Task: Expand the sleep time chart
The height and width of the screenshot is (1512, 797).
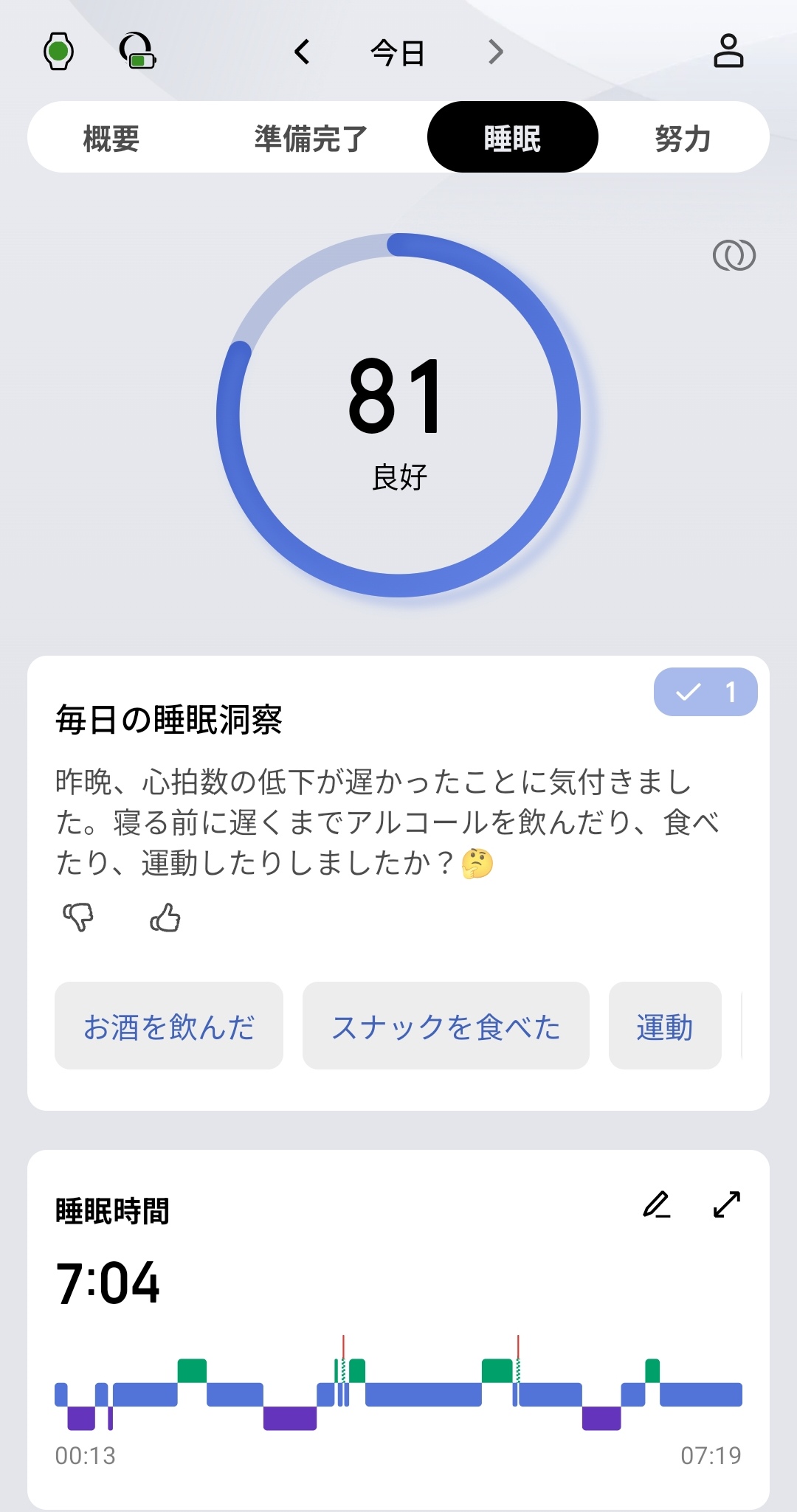Action: click(727, 1204)
